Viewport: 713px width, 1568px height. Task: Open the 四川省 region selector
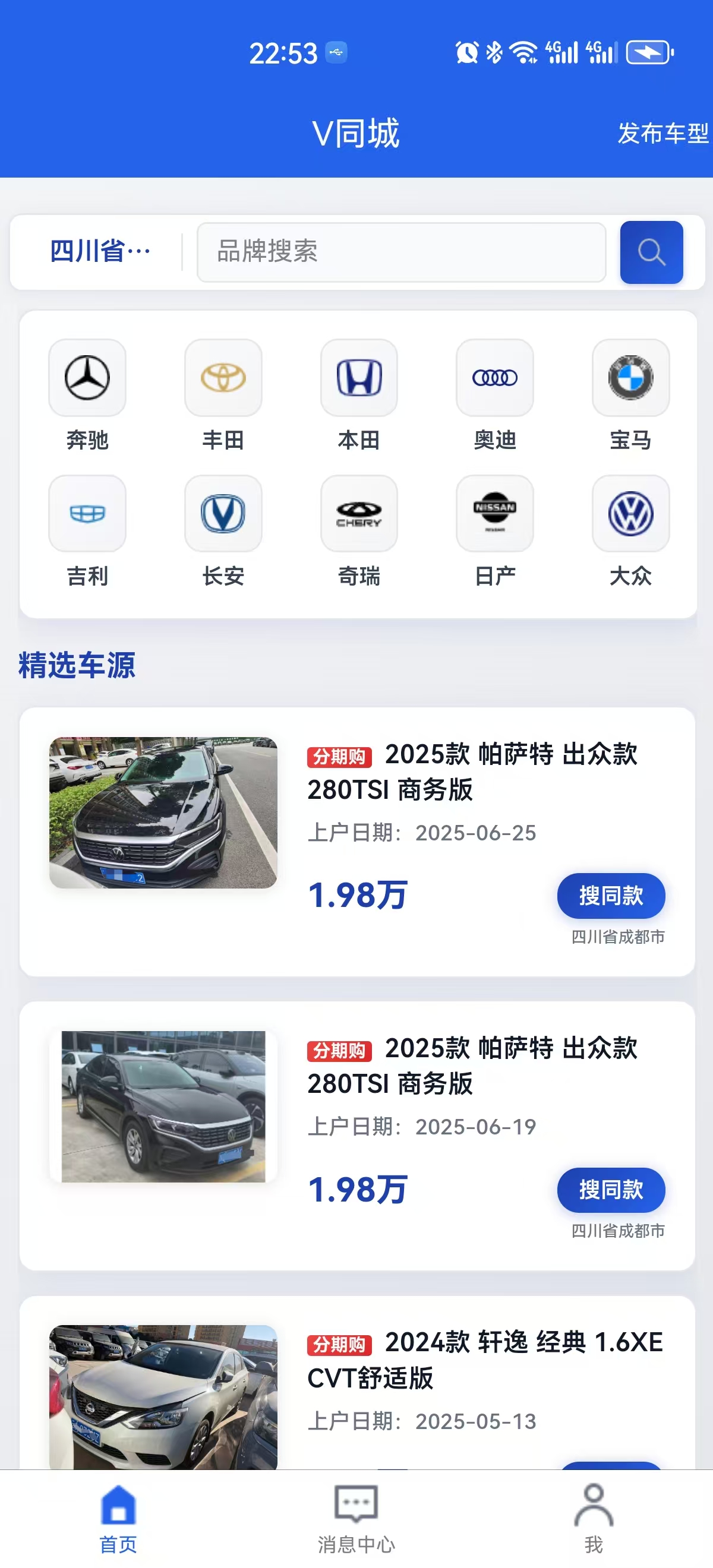tap(99, 251)
